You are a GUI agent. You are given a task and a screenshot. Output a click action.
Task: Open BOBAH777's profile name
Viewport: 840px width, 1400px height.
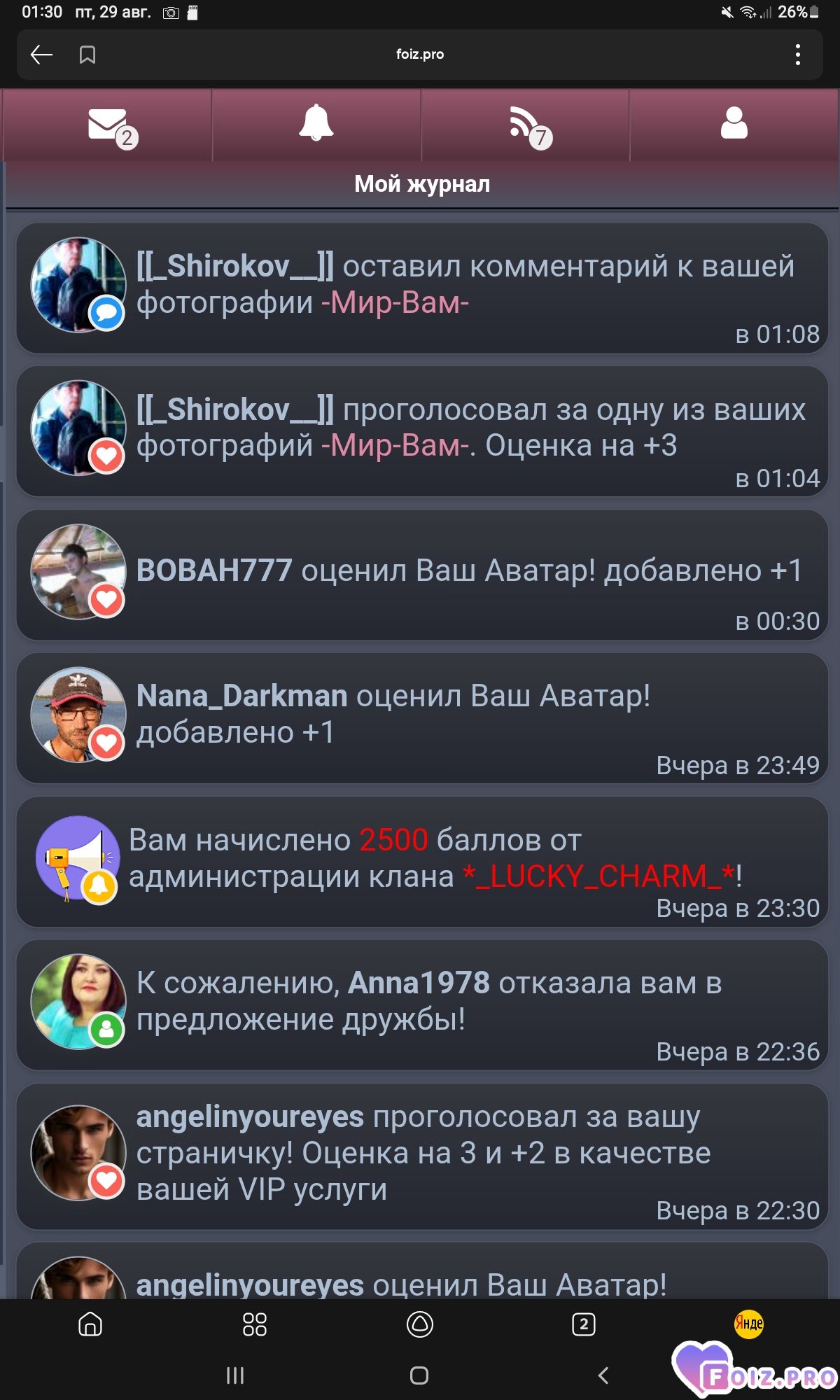coord(213,570)
